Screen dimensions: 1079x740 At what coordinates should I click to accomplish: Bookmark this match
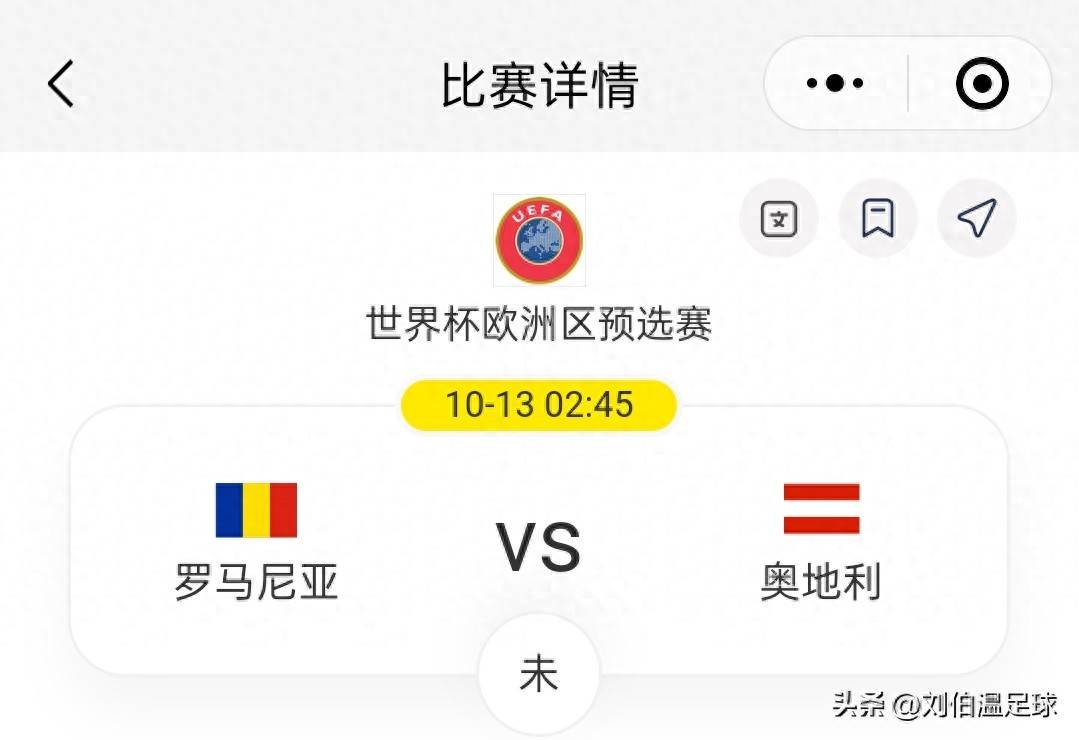pos(878,218)
